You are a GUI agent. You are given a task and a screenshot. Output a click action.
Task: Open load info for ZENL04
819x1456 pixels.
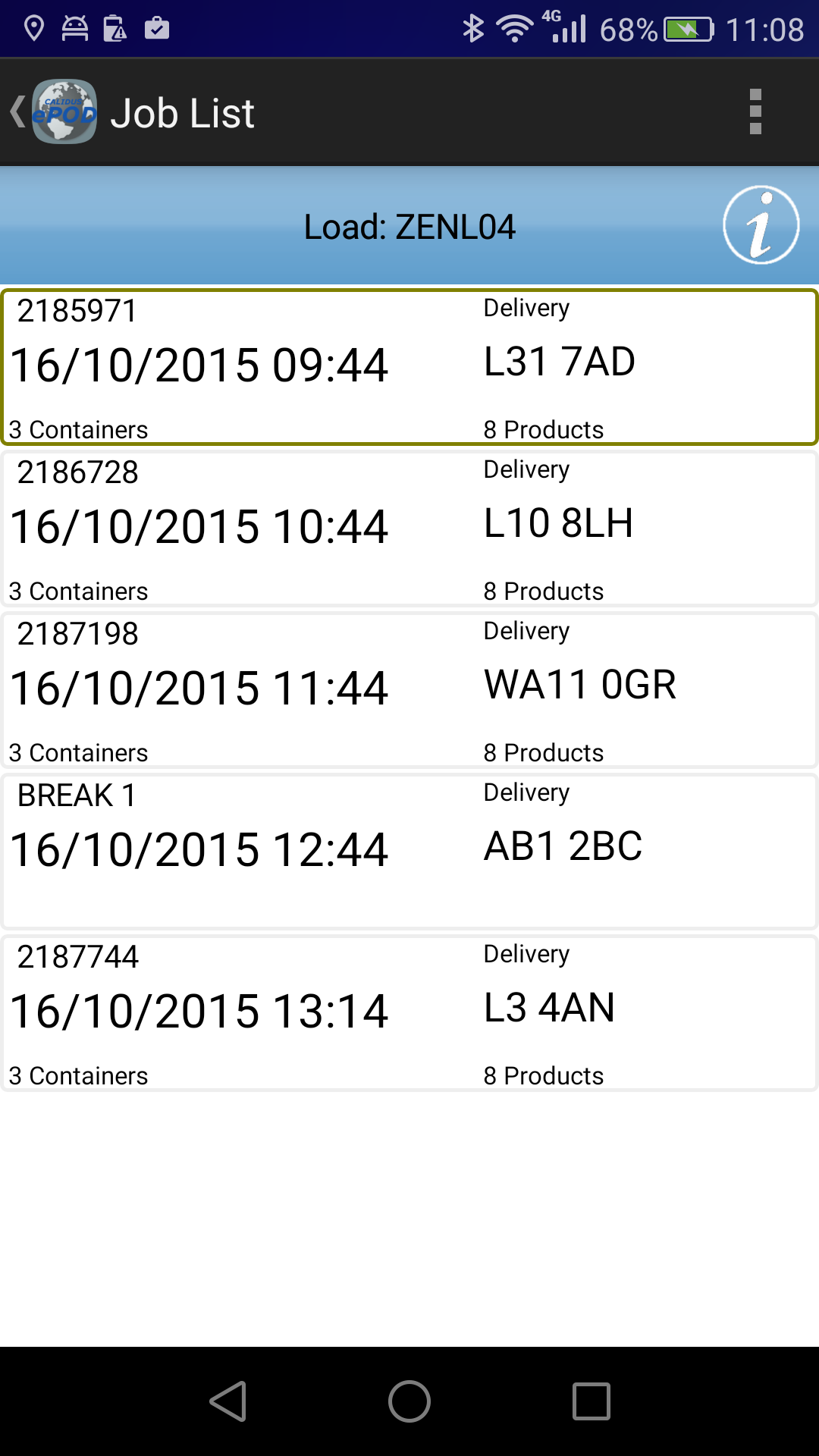pyautogui.click(x=761, y=225)
